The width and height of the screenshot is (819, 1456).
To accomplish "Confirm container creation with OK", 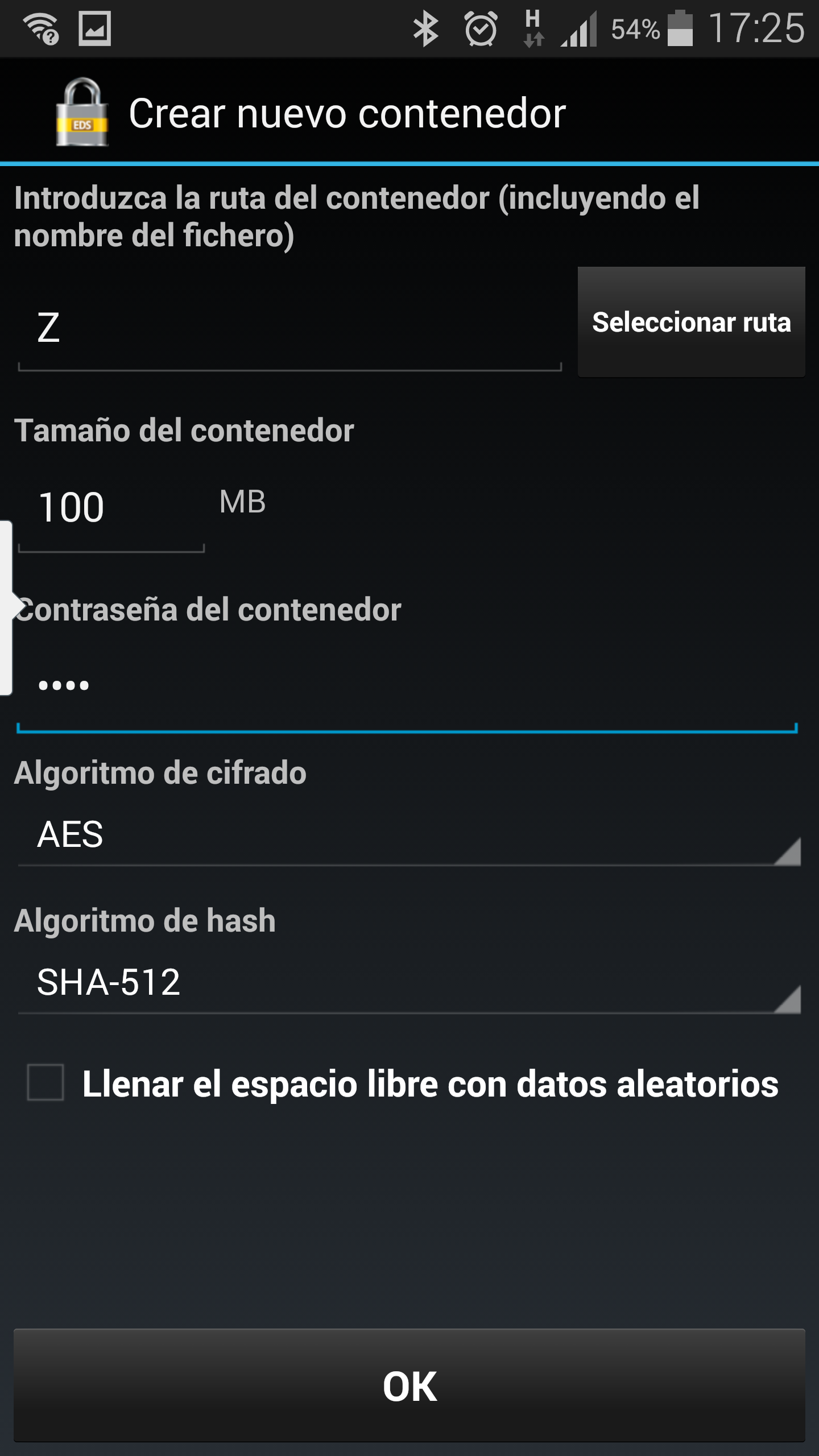I will (409, 1385).
